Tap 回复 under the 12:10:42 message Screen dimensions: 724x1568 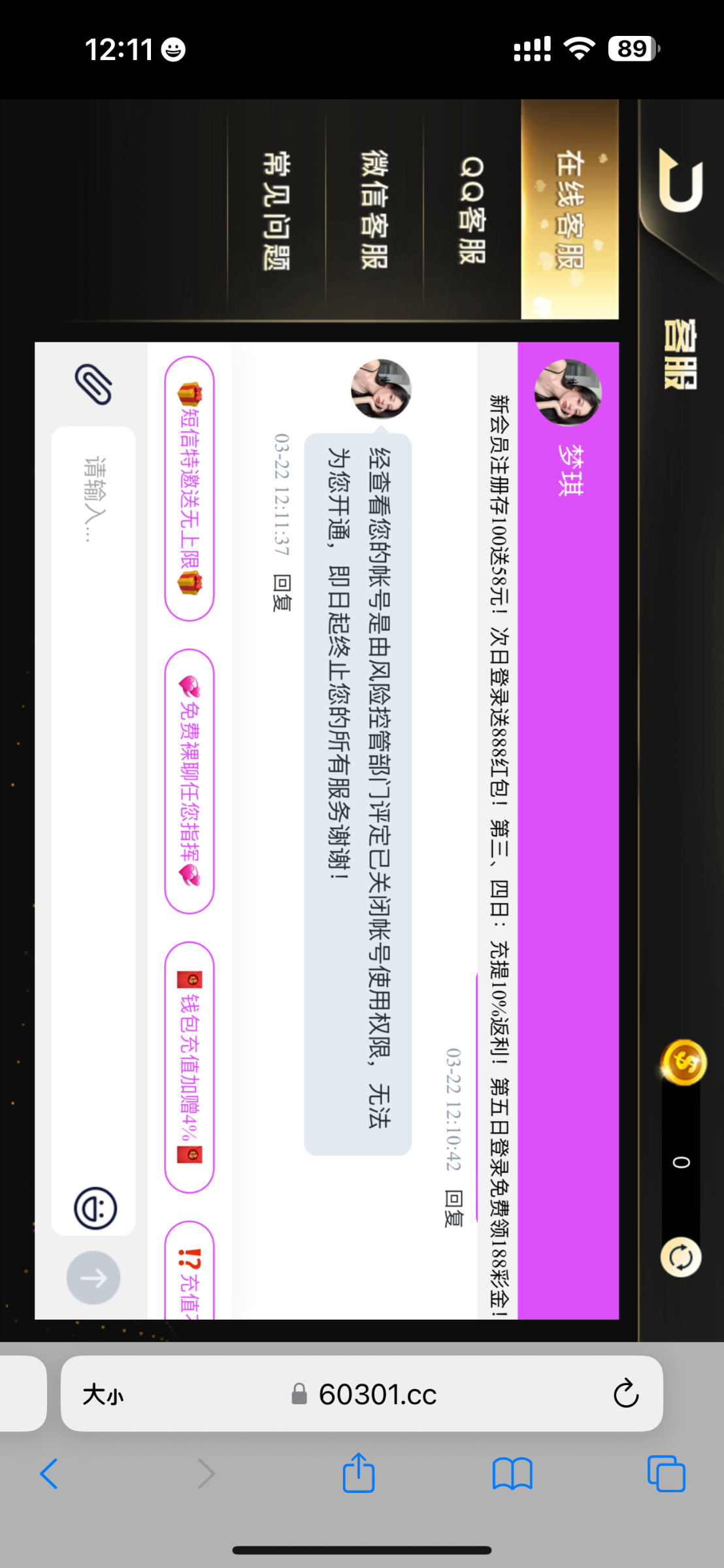point(453,1207)
